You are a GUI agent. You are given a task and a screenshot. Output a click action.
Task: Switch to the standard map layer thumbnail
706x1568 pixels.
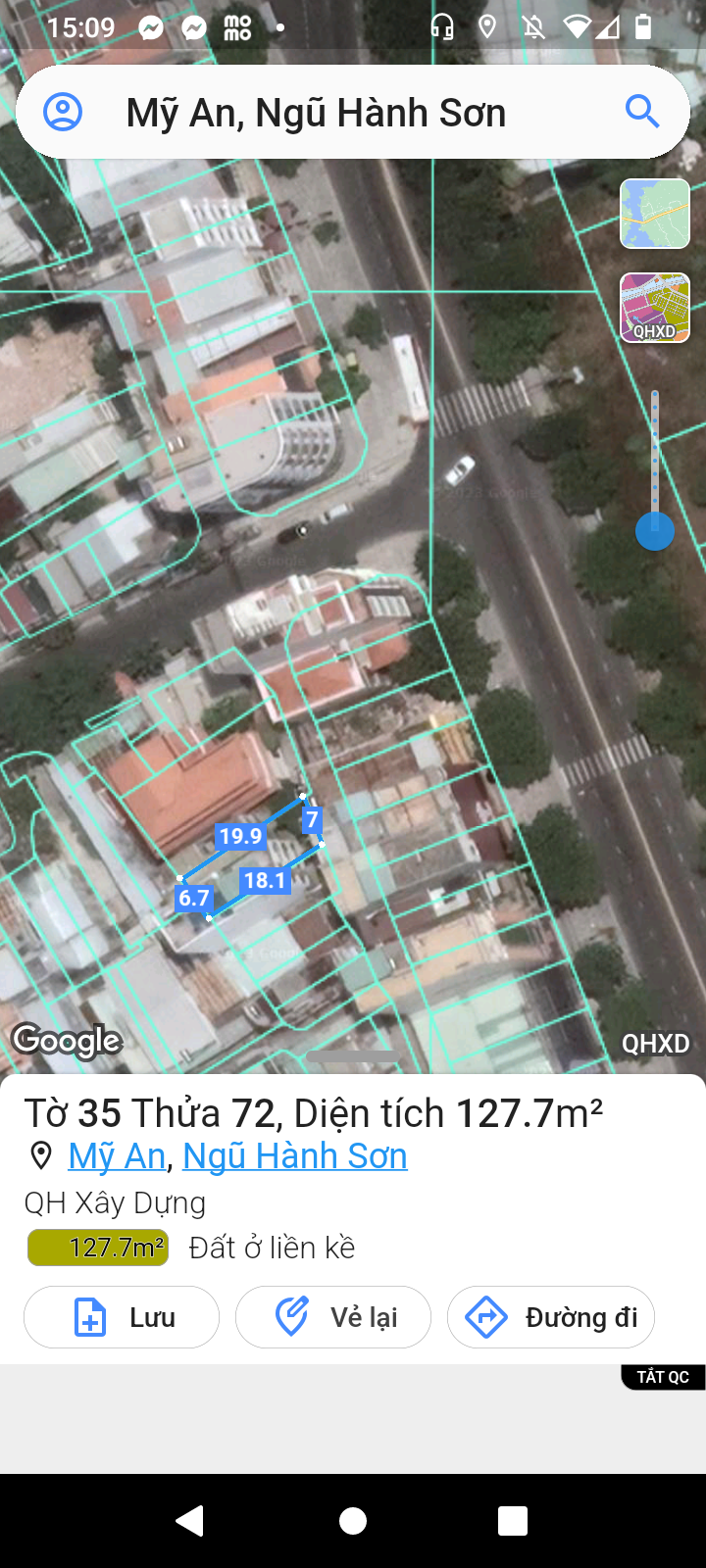[x=655, y=214]
